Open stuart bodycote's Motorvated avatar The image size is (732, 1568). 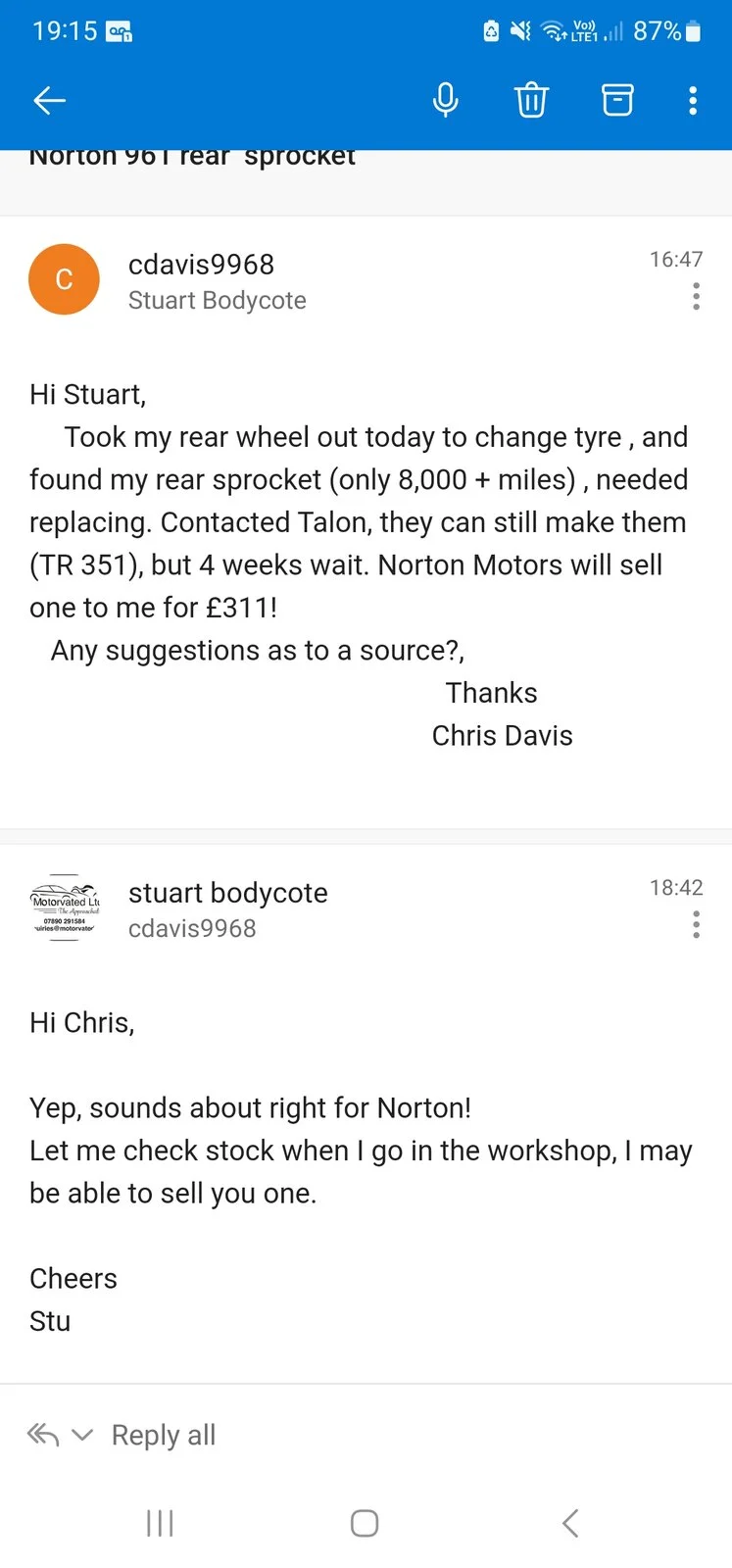point(64,907)
